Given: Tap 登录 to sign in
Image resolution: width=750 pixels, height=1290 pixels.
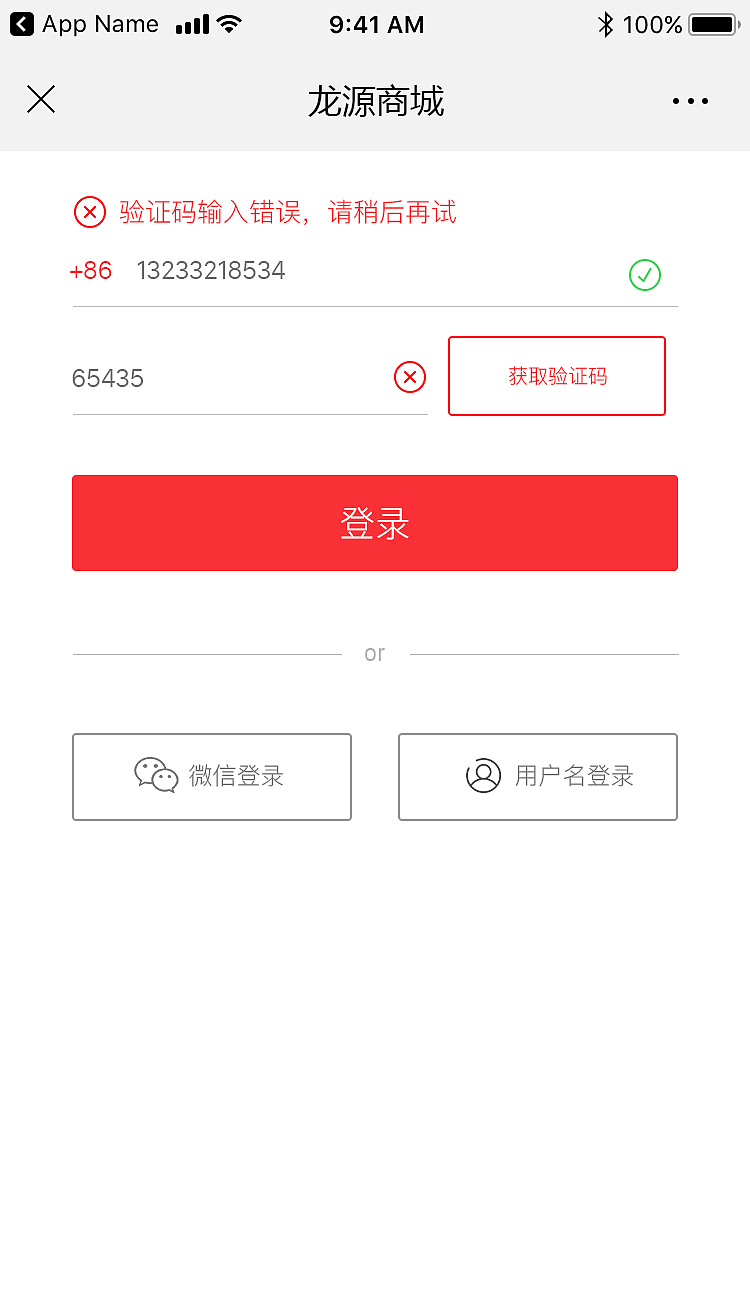Looking at the screenshot, I should point(375,522).
